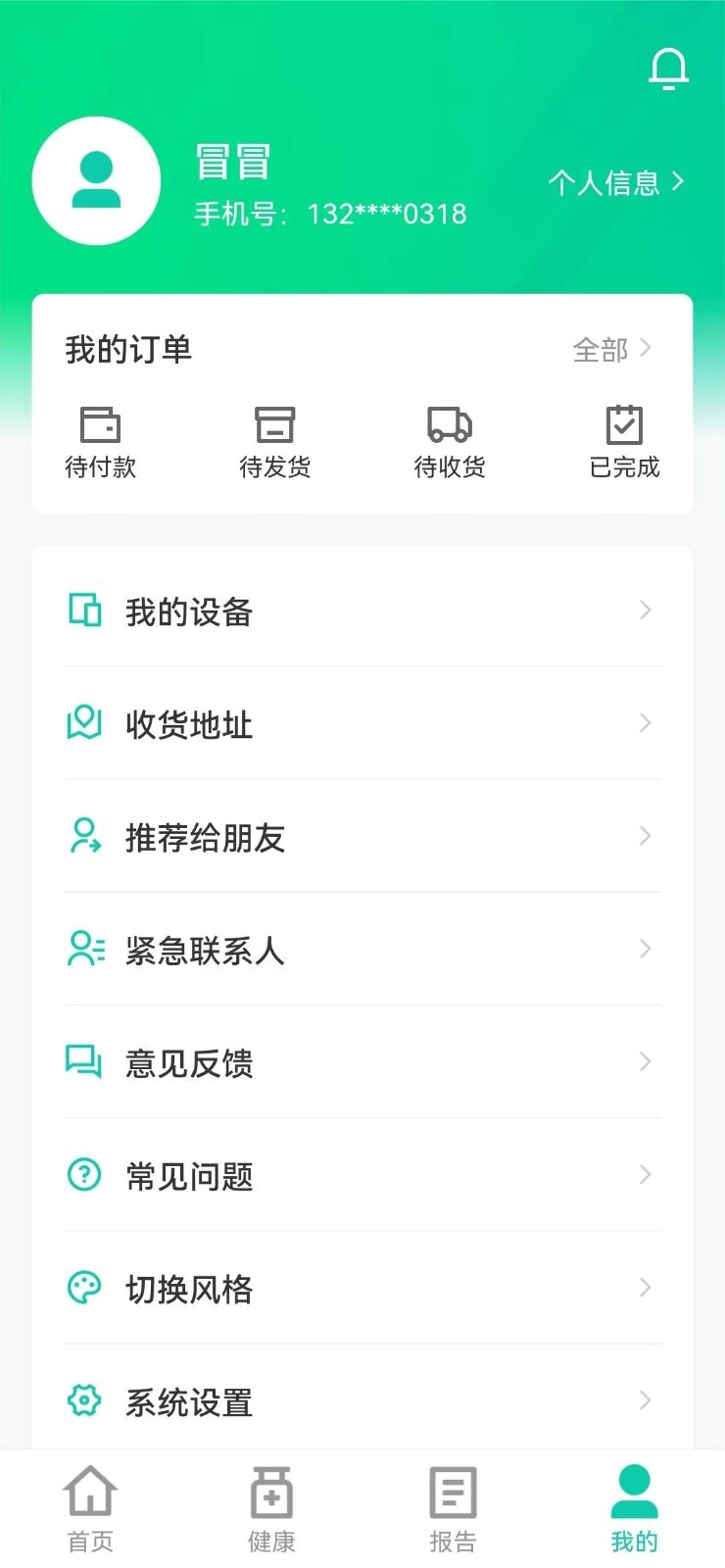Switch to the 首页 home tab
This screenshot has height=1568, width=725.
[90, 1509]
